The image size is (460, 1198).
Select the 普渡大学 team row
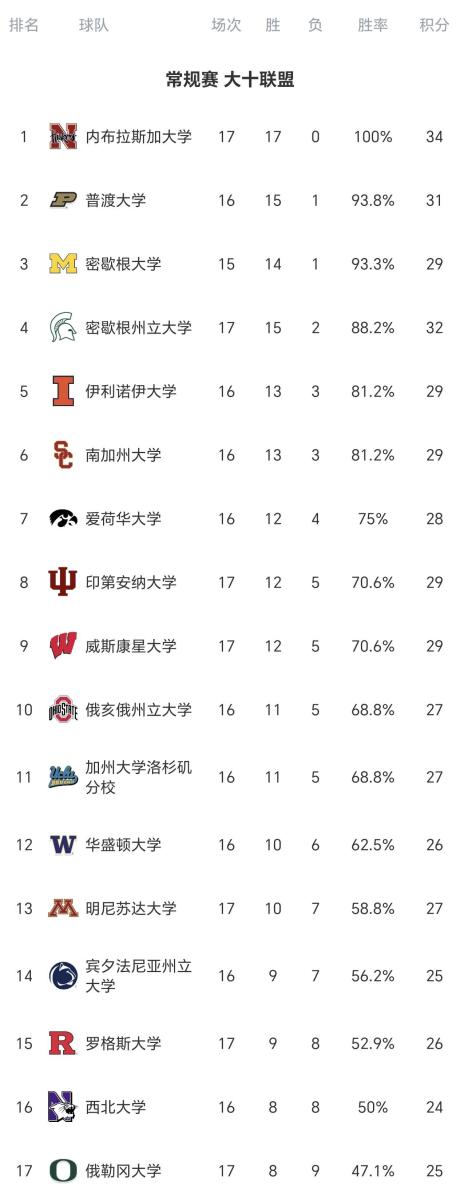coord(230,200)
